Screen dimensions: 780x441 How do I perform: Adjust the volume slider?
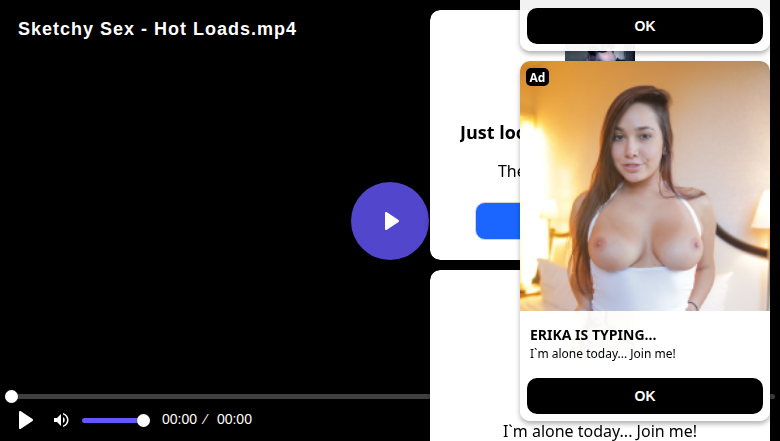[113, 420]
